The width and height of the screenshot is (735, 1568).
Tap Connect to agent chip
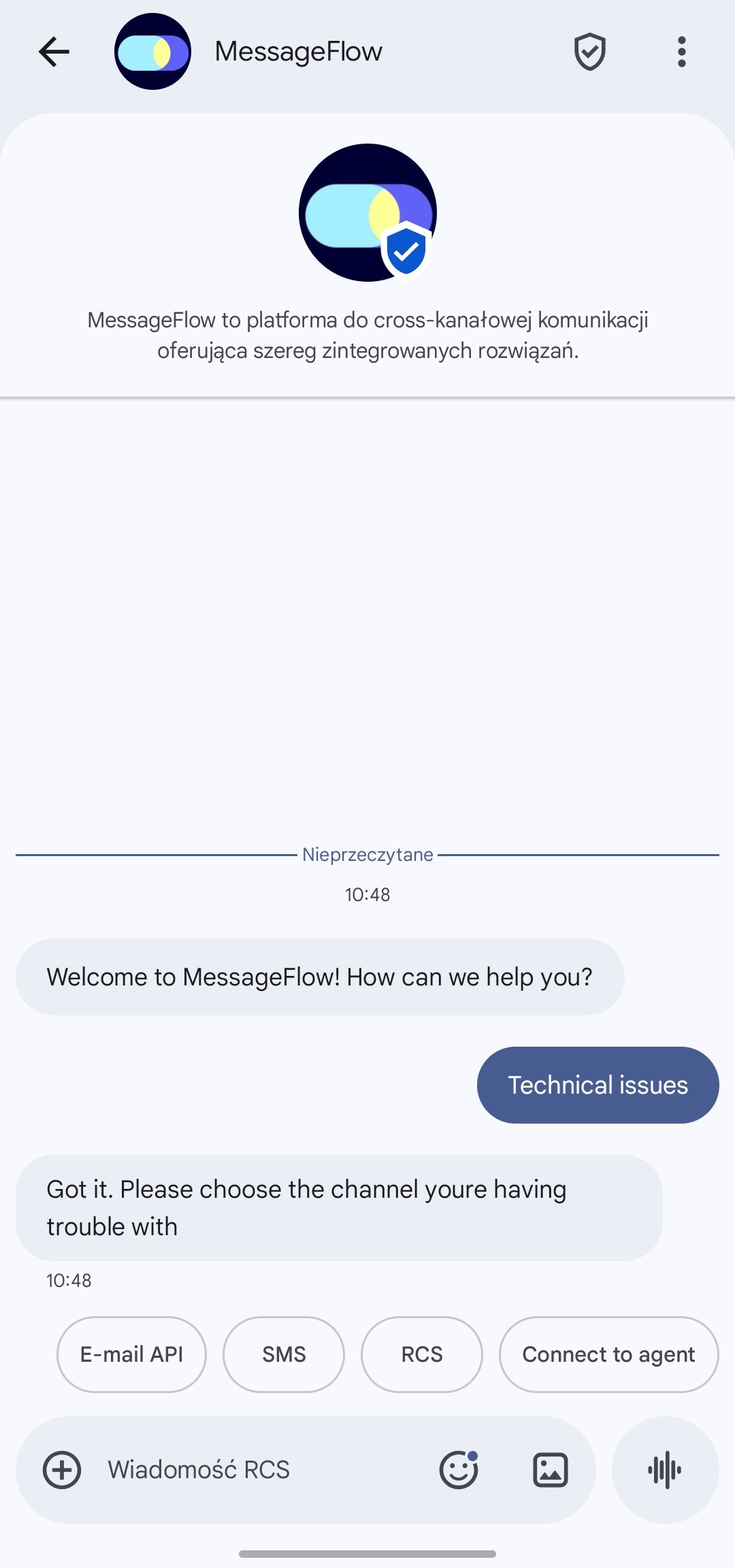(x=608, y=1354)
